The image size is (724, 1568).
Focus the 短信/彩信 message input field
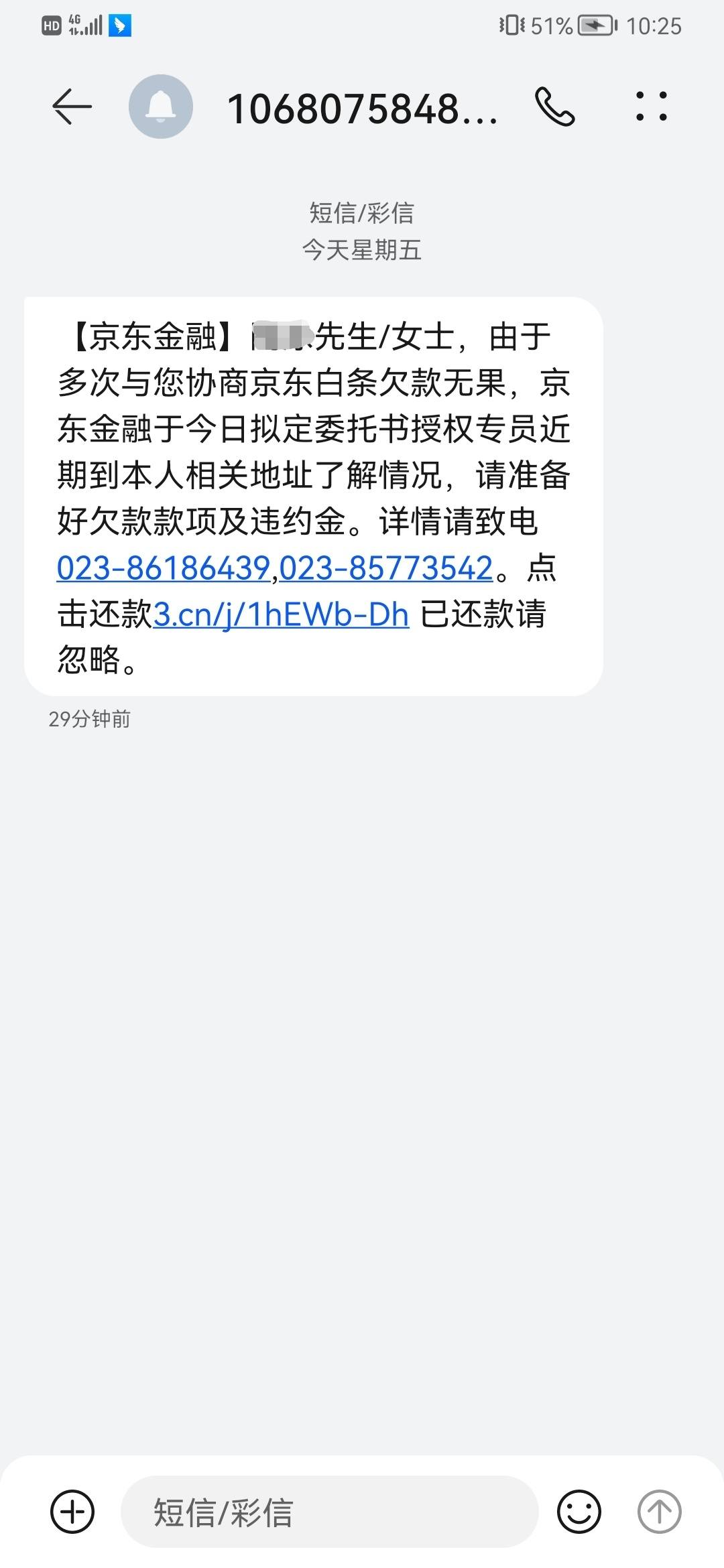[x=330, y=1512]
